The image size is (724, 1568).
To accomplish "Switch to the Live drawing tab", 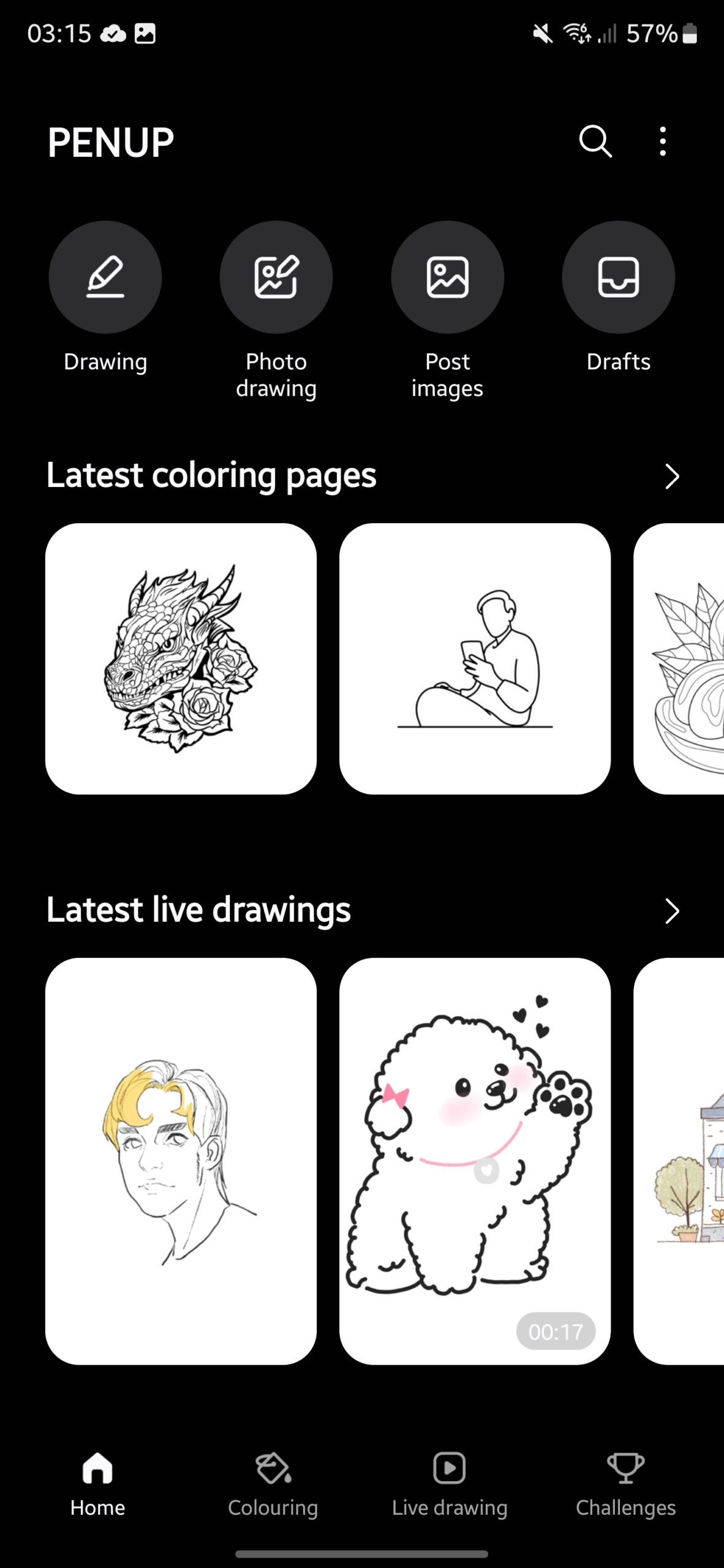I will [x=450, y=1485].
